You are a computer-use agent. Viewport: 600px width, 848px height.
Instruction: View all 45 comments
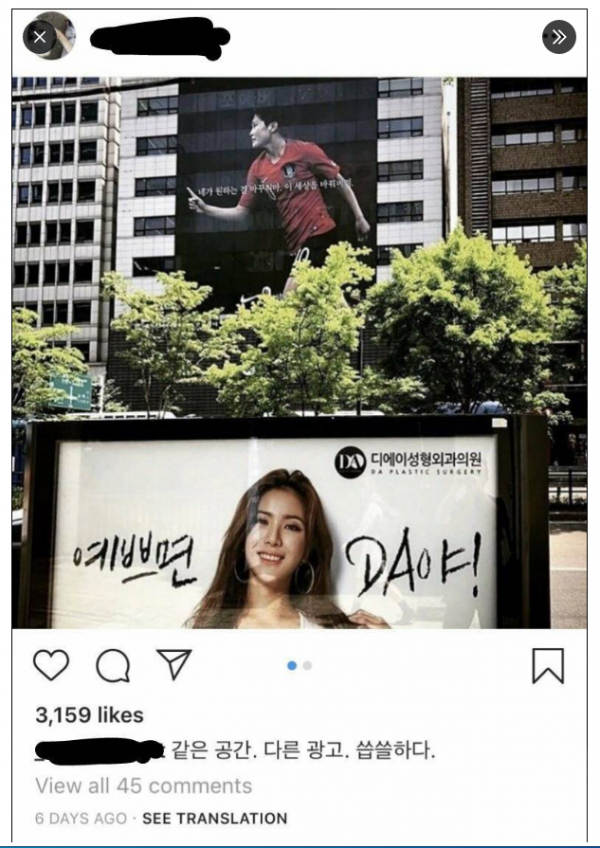[x=143, y=785]
